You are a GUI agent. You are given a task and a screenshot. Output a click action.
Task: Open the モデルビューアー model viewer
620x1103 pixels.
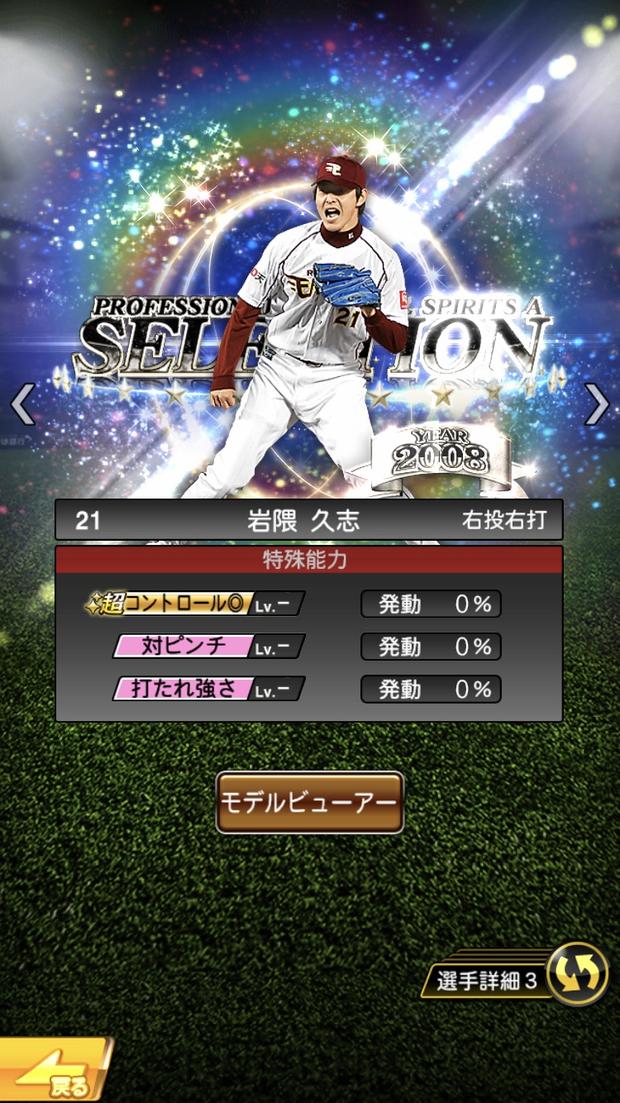click(x=310, y=802)
